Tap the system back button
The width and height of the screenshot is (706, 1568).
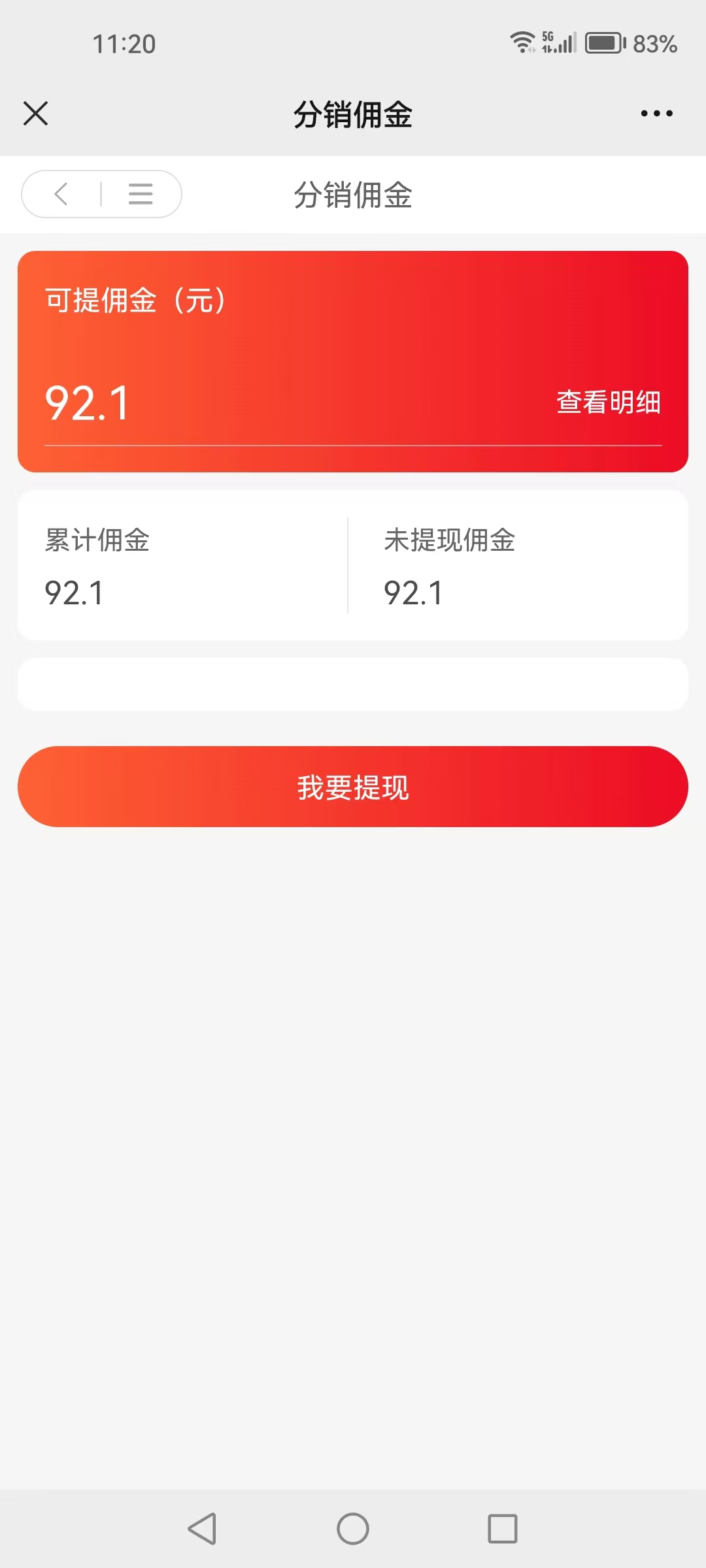click(x=202, y=1529)
